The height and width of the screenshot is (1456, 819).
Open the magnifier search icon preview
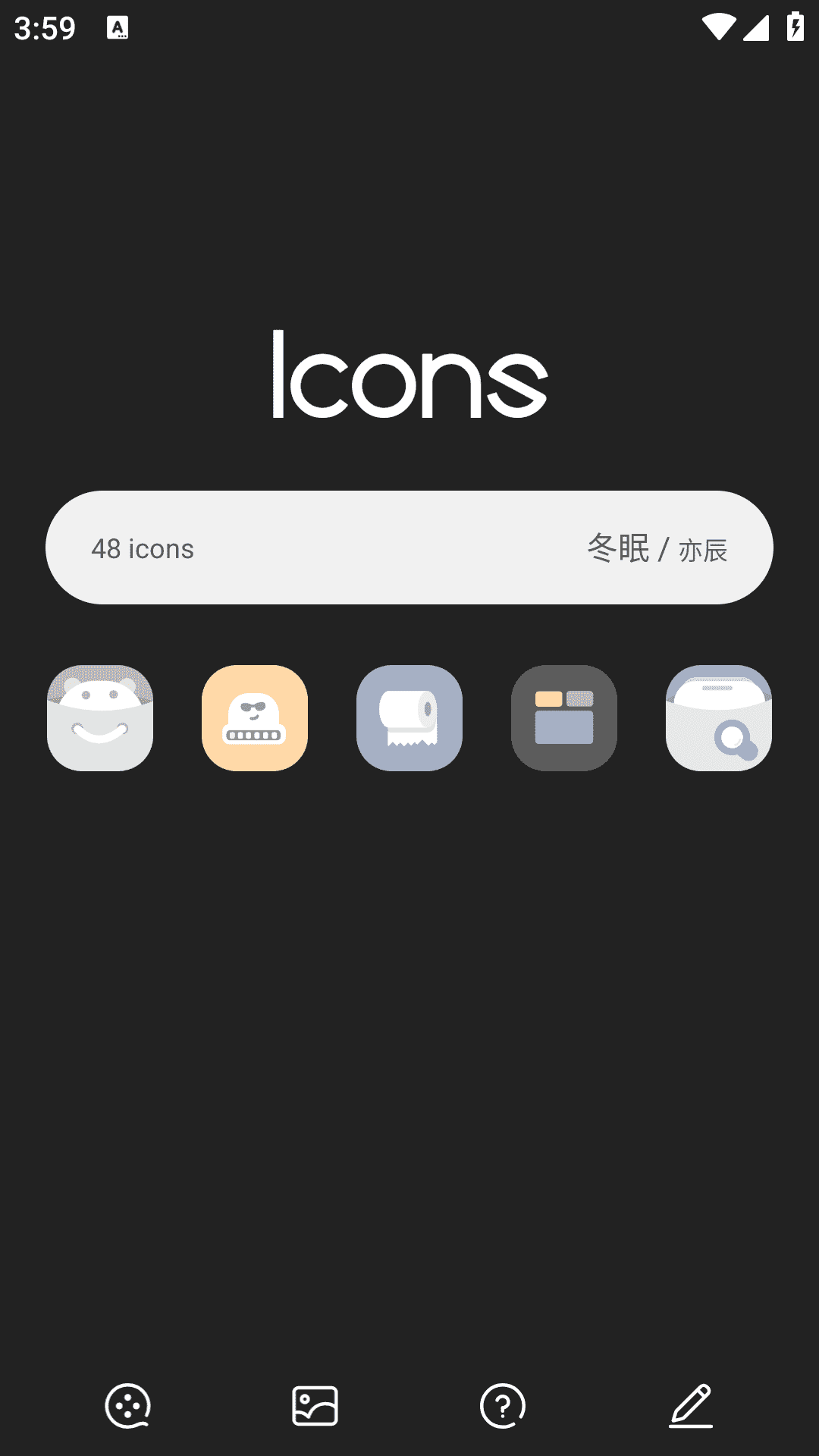click(719, 718)
